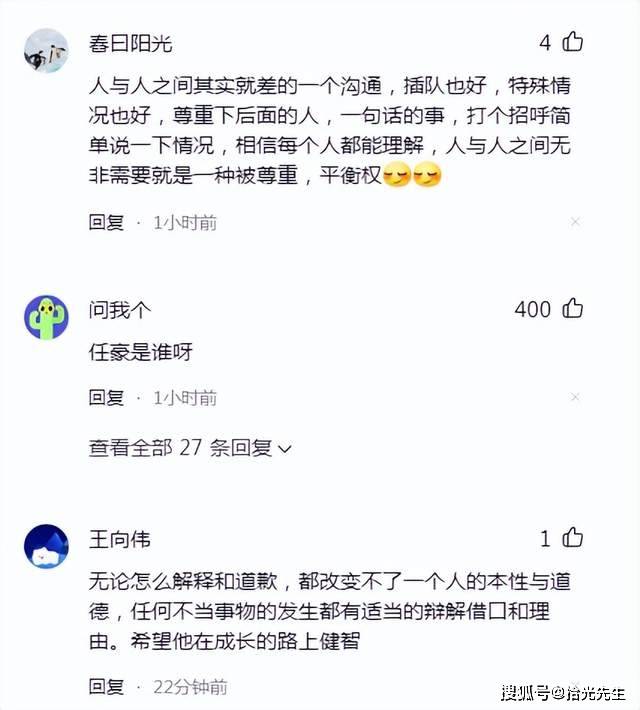Open username 王向伟
Screen dimensions: 640x710
[120, 540]
